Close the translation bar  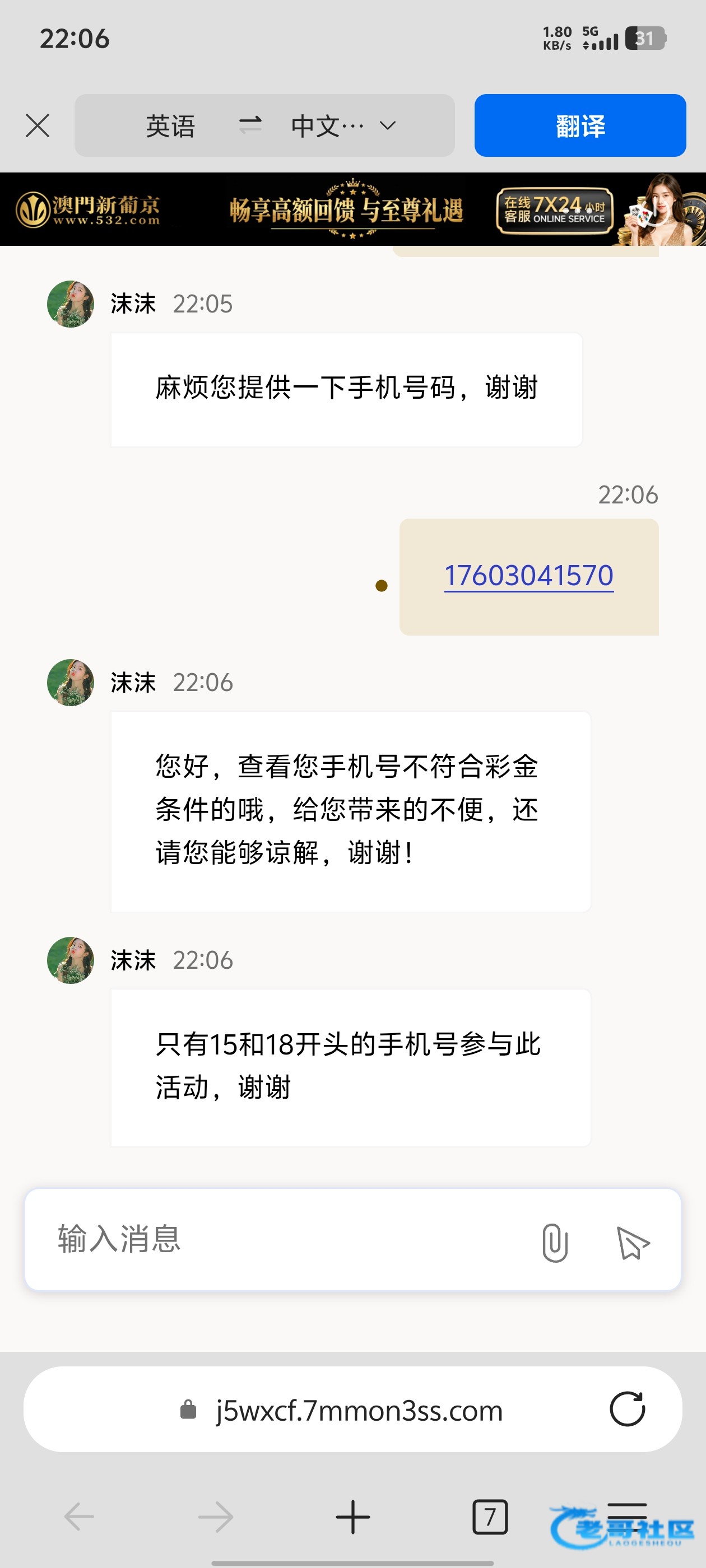click(38, 125)
